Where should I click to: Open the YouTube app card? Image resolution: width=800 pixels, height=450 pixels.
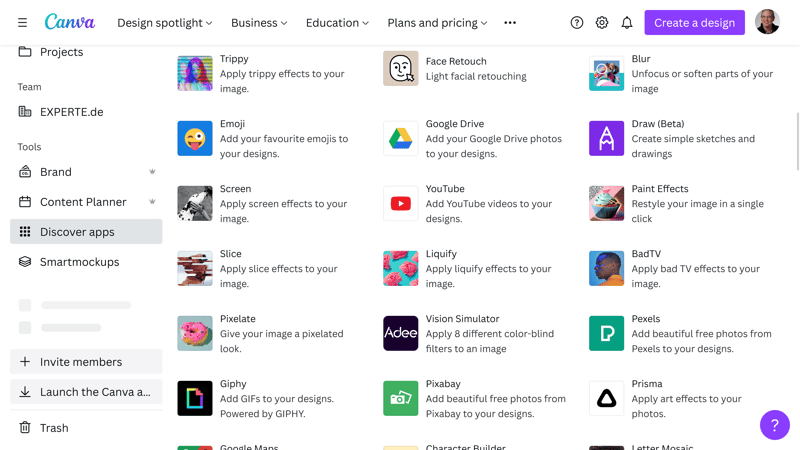pos(445,189)
